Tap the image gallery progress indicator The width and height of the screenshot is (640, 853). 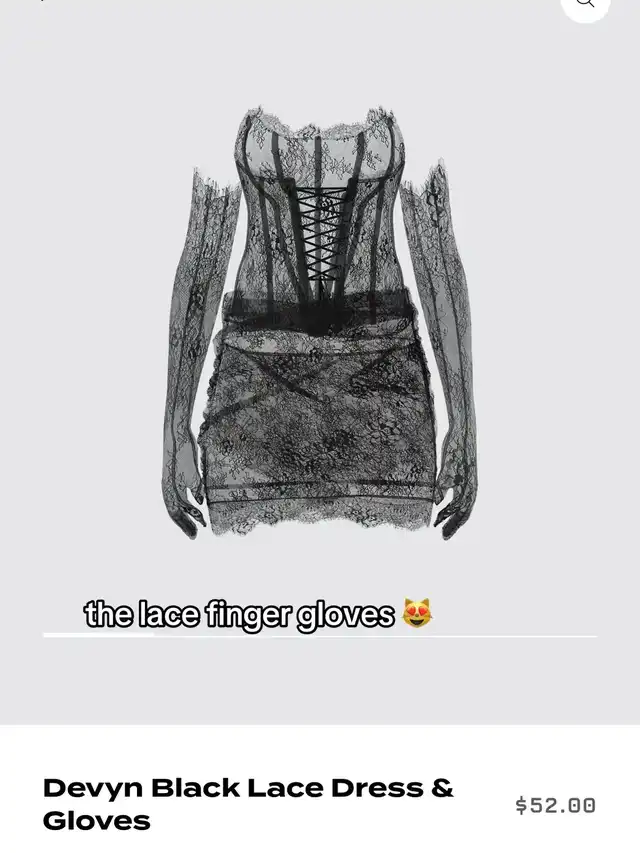(x=320, y=635)
